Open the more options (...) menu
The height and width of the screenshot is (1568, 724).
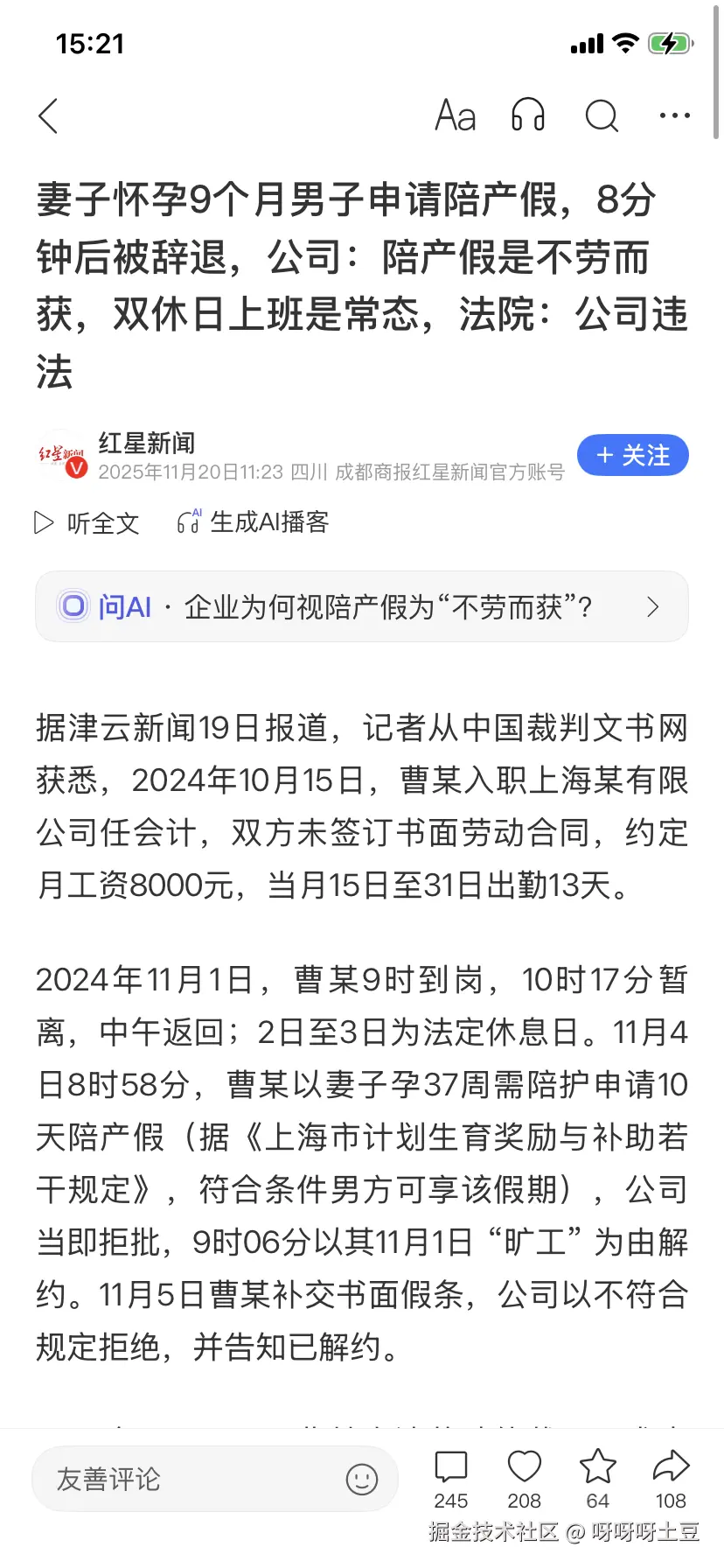click(x=674, y=115)
